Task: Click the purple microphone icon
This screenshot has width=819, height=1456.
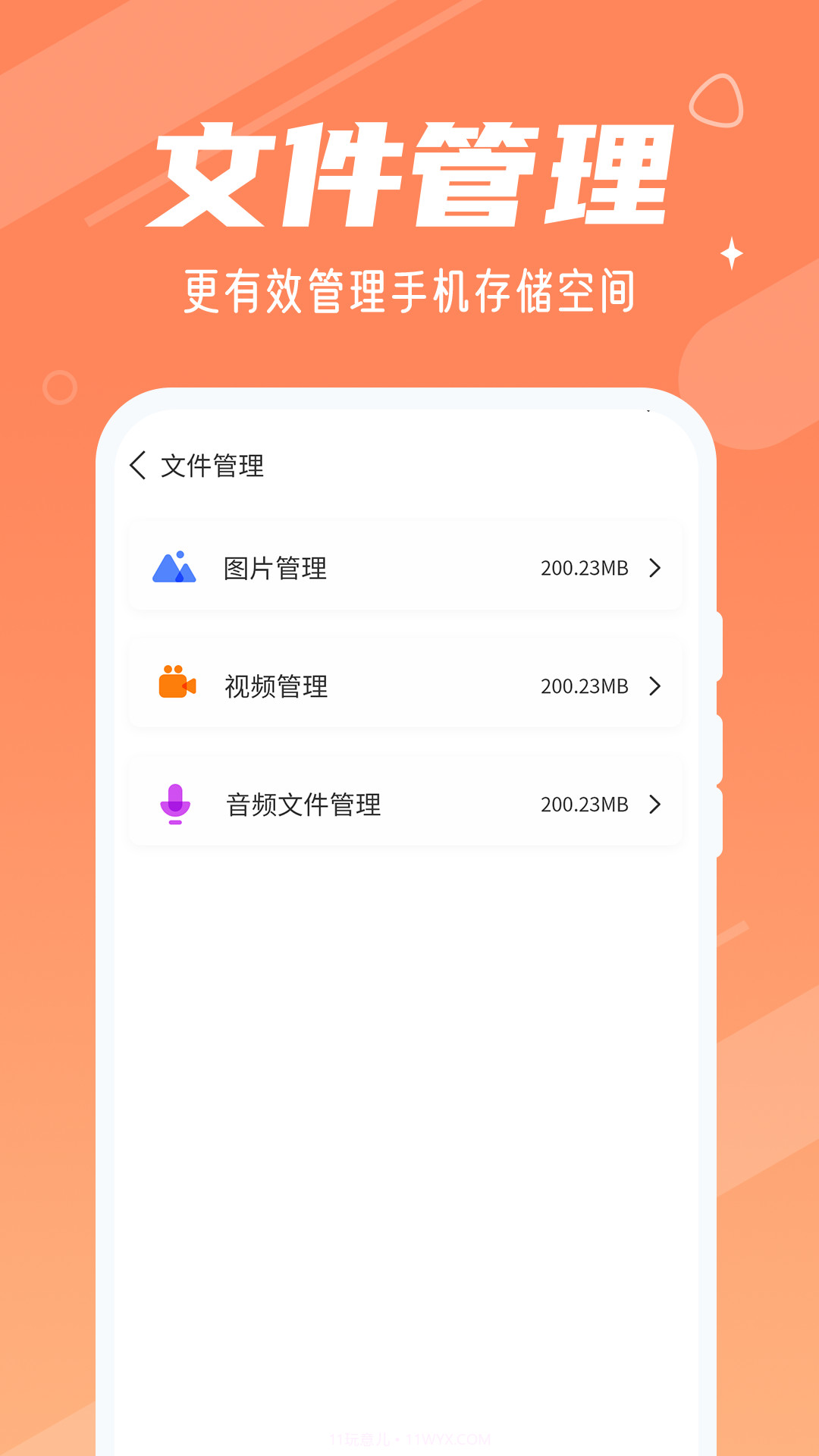Action: pyautogui.click(x=176, y=804)
